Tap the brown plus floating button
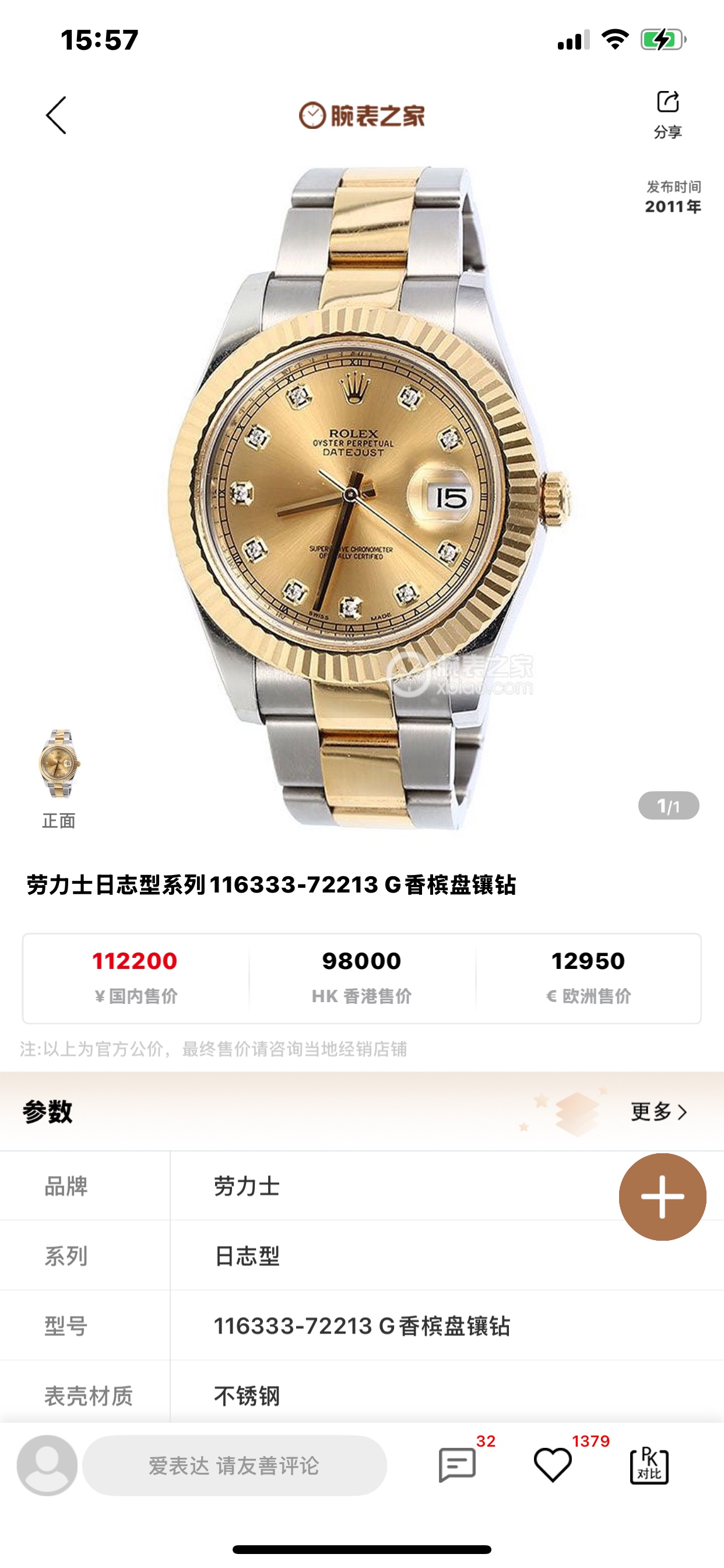This screenshot has height=1568, width=724. (x=662, y=1196)
